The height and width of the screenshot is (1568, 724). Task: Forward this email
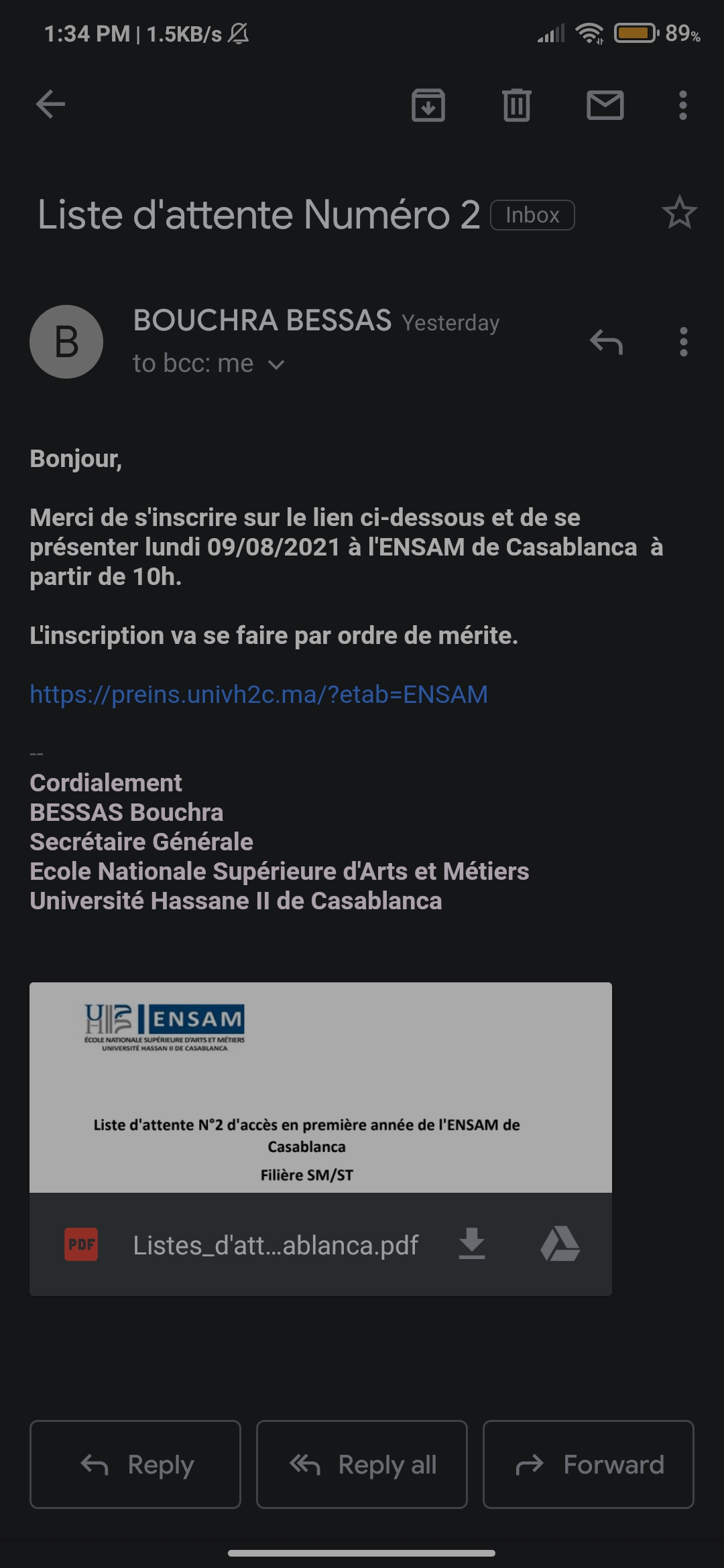[x=588, y=1464]
